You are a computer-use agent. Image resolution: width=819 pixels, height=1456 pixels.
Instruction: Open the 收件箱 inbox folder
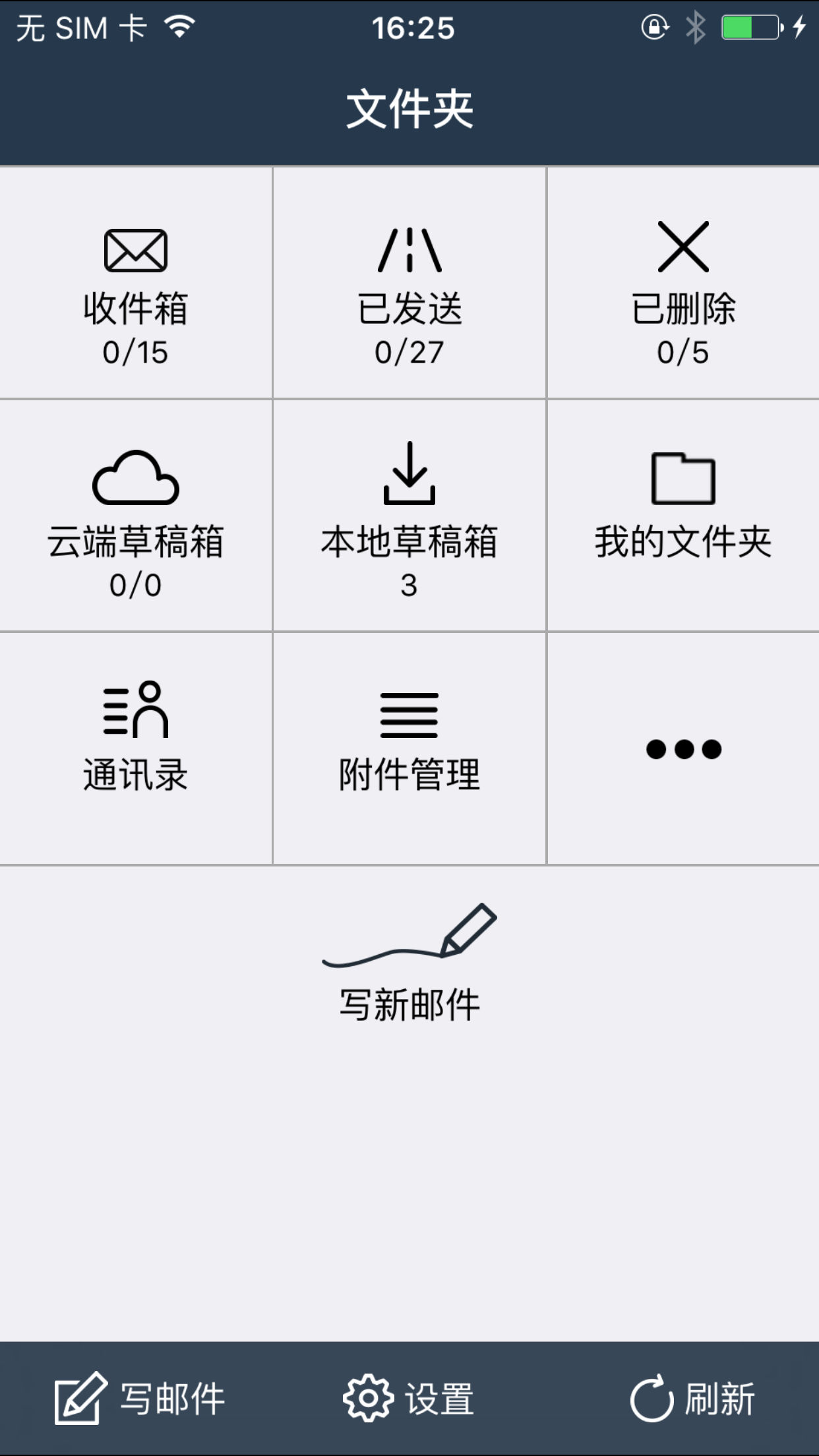click(x=136, y=284)
